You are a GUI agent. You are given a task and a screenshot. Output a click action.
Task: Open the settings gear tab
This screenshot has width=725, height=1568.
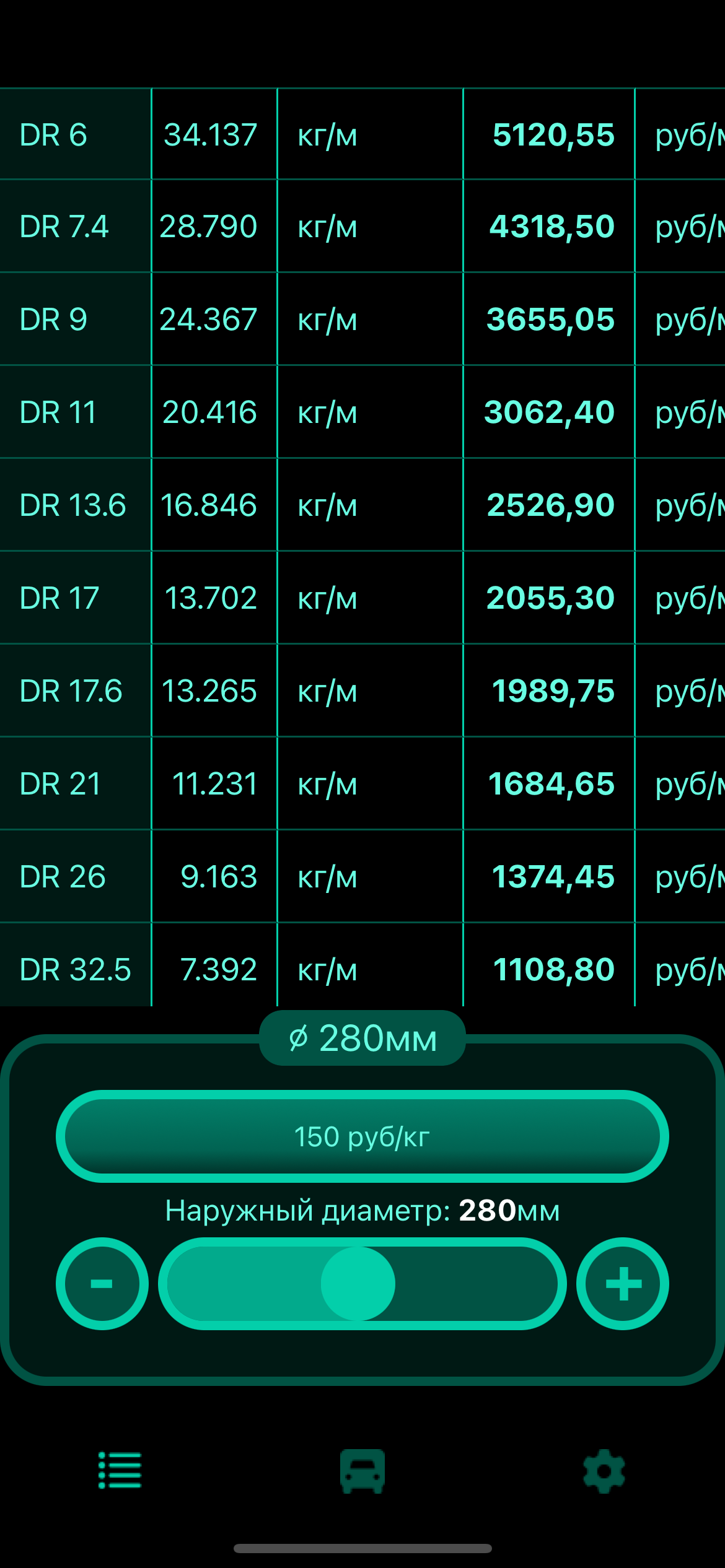(604, 1471)
